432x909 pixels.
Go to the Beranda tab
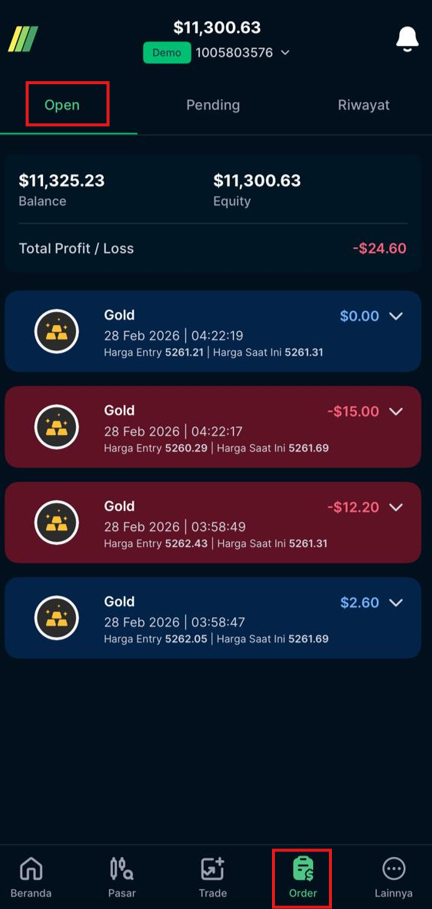(x=31, y=877)
